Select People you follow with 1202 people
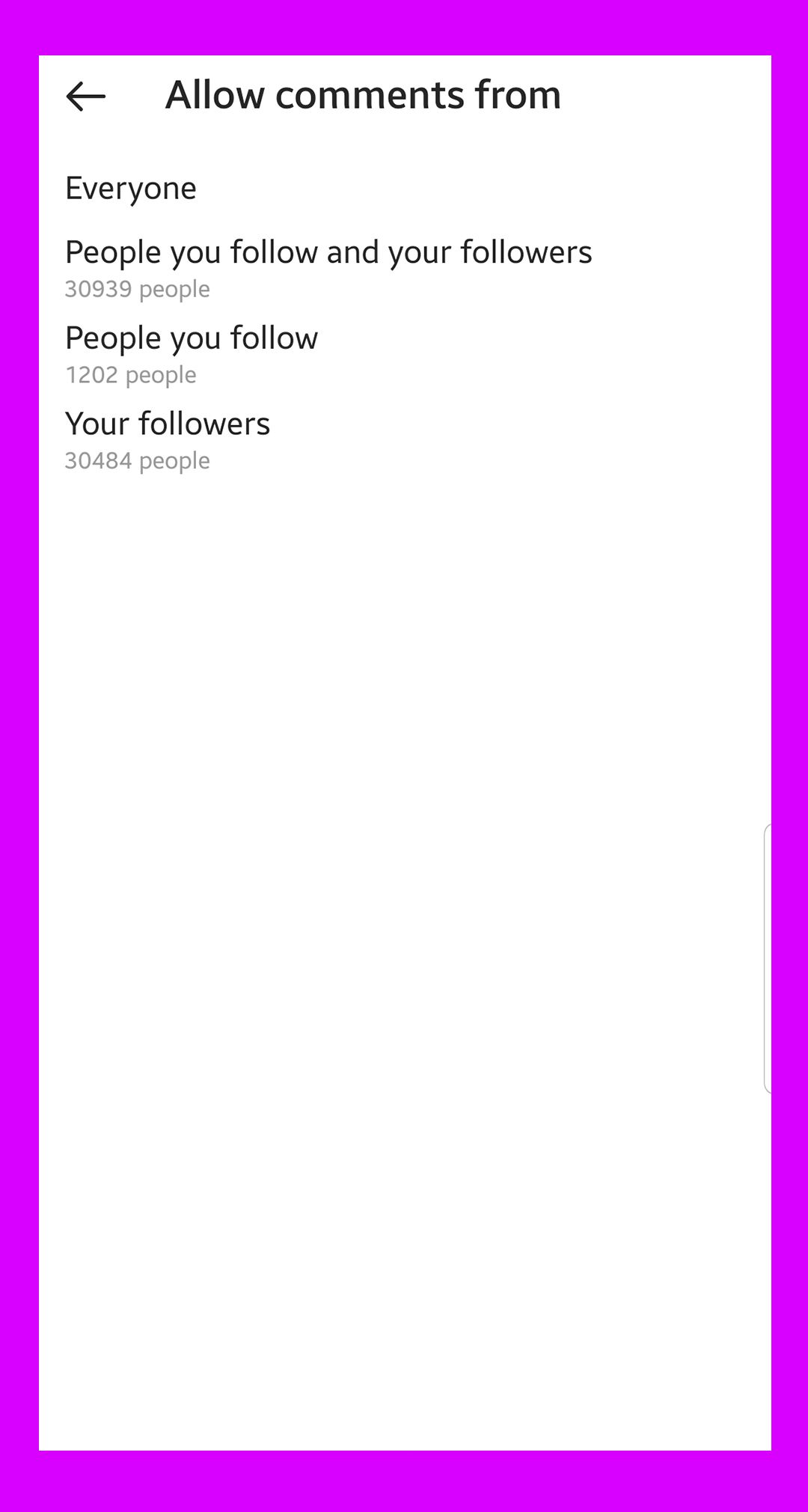 [192, 353]
